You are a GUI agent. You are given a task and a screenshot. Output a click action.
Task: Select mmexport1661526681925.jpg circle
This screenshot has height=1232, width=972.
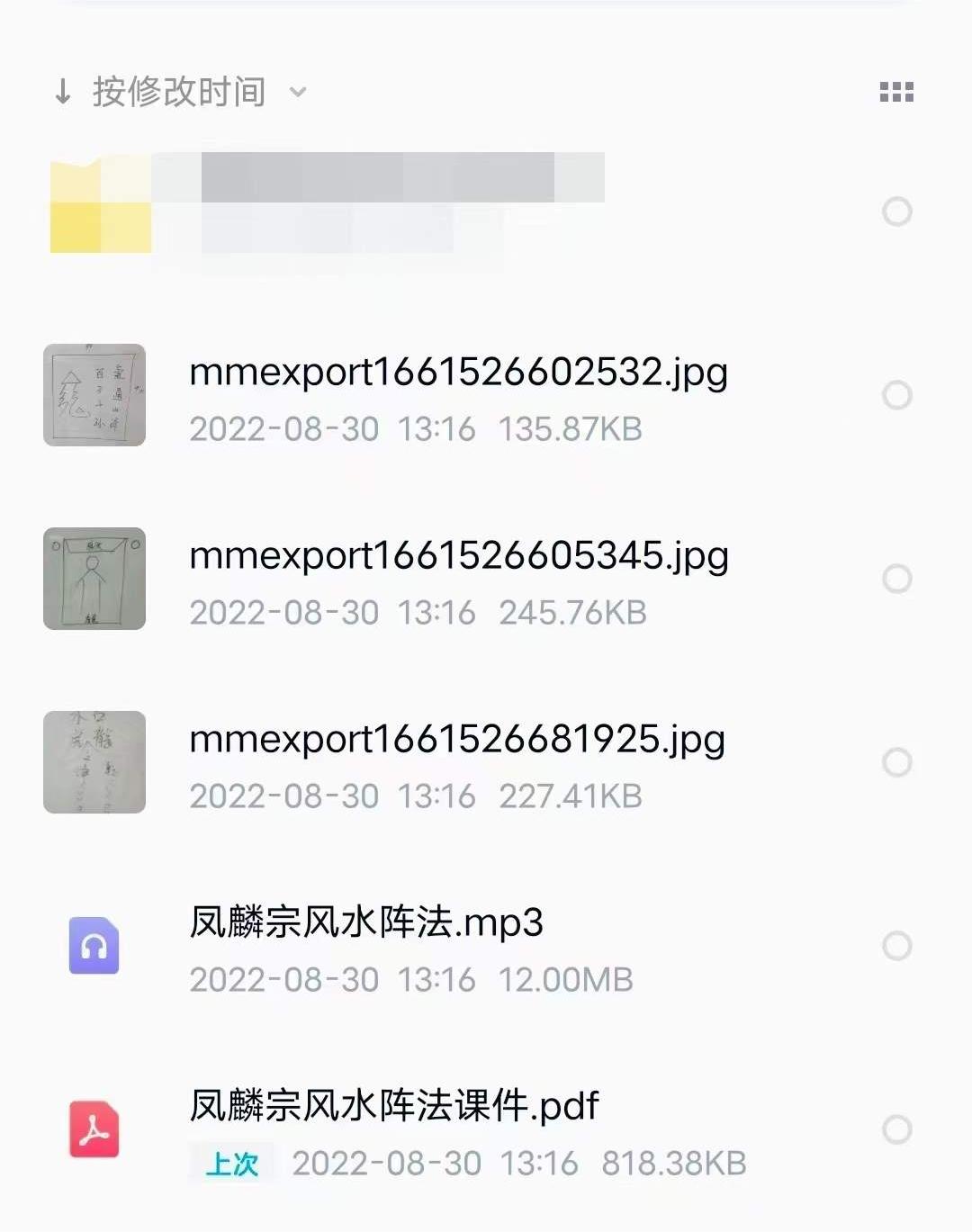(x=896, y=762)
